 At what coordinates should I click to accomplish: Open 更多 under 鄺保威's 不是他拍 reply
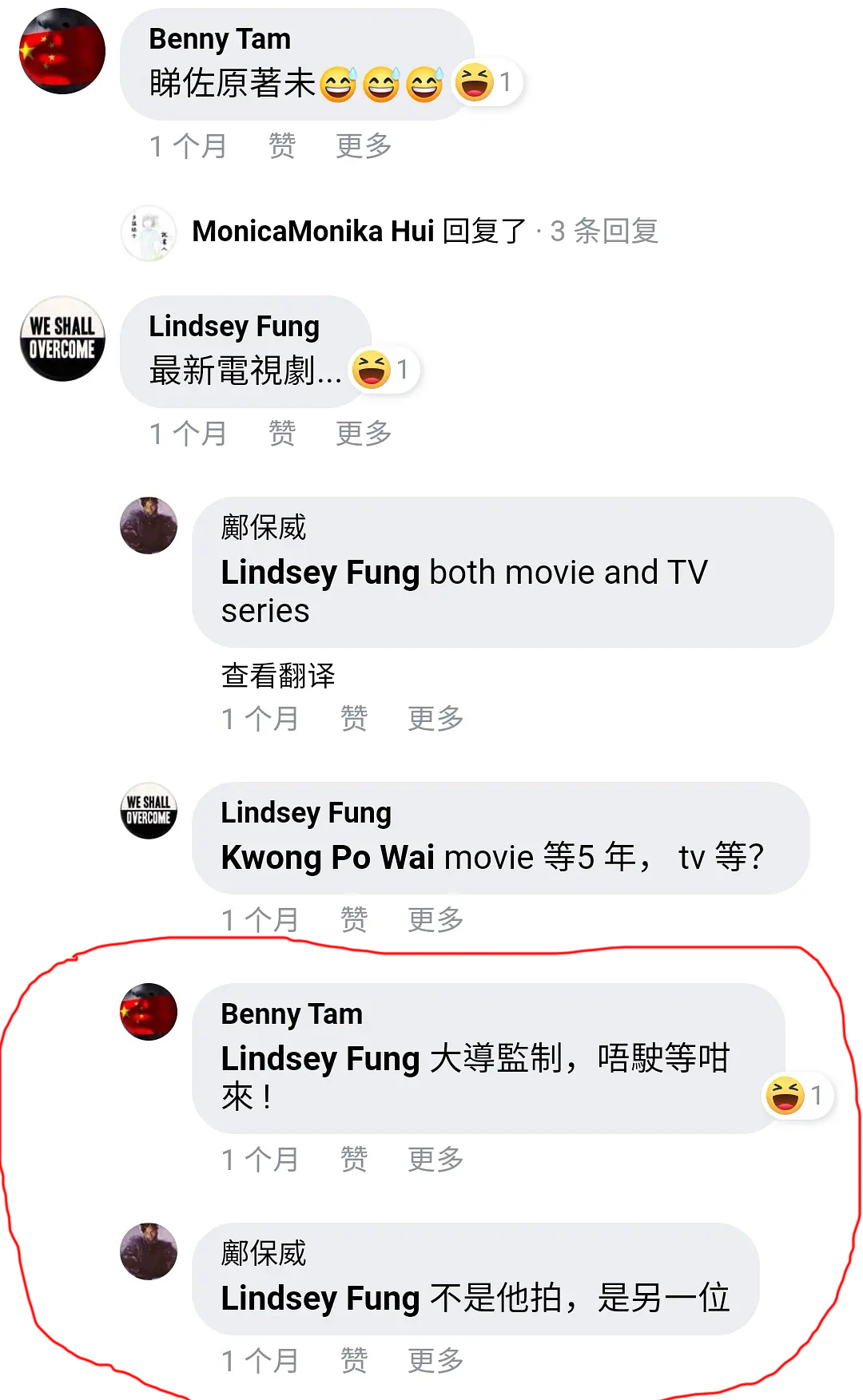coord(435,1361)
